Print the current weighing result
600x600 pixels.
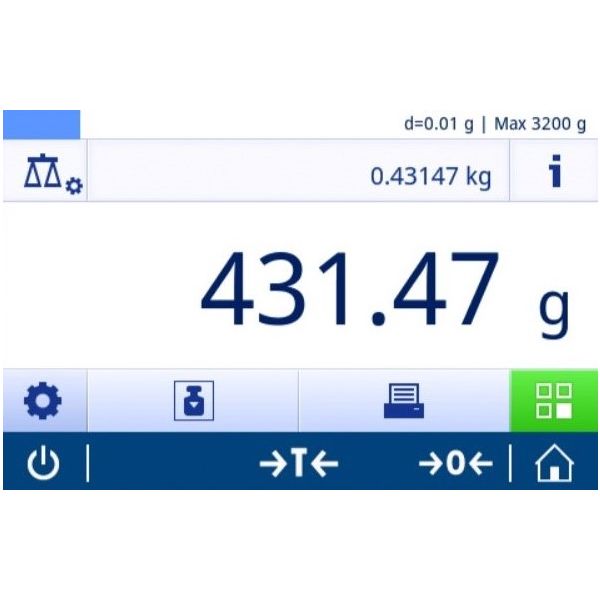click(x=404, y=401)
